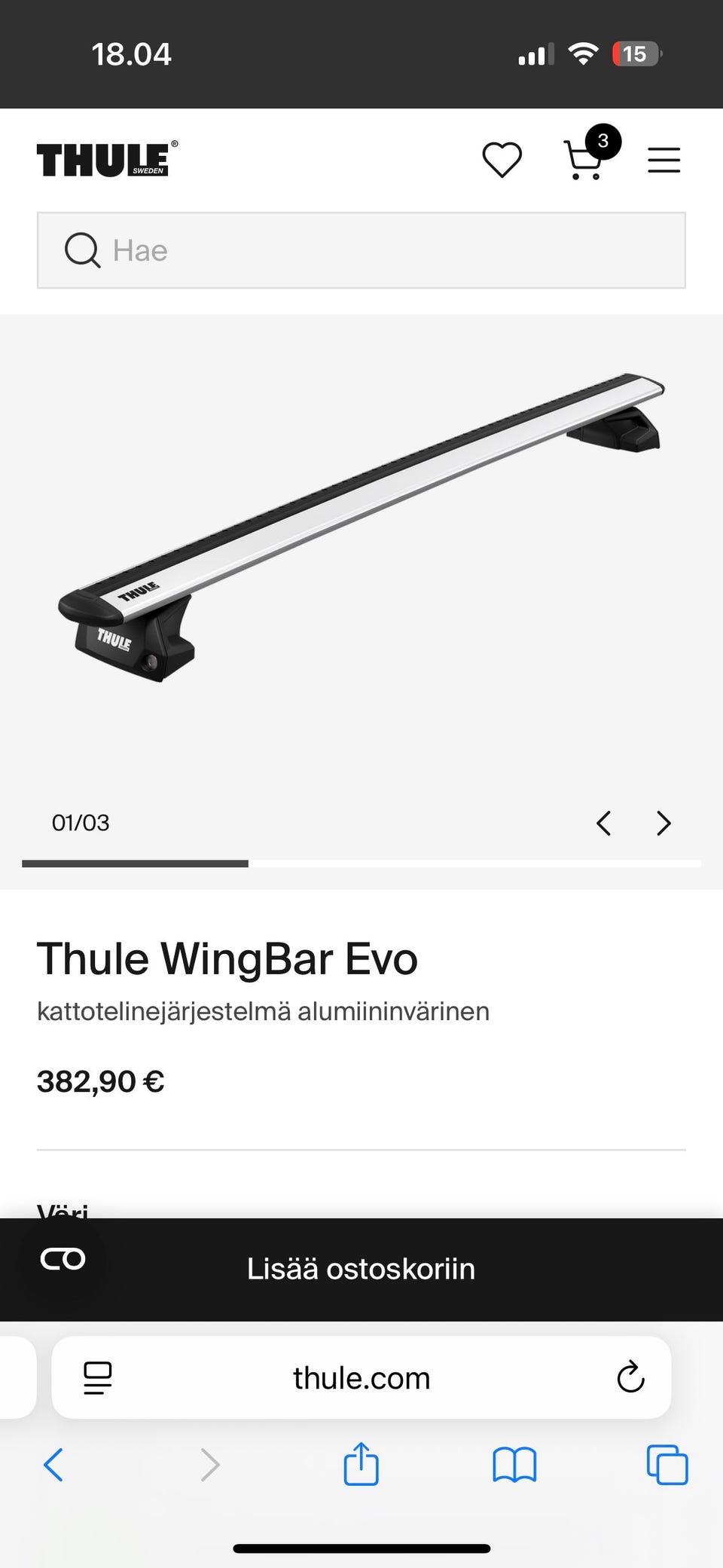
Task: Show the next product image
Action: [664, 823]
